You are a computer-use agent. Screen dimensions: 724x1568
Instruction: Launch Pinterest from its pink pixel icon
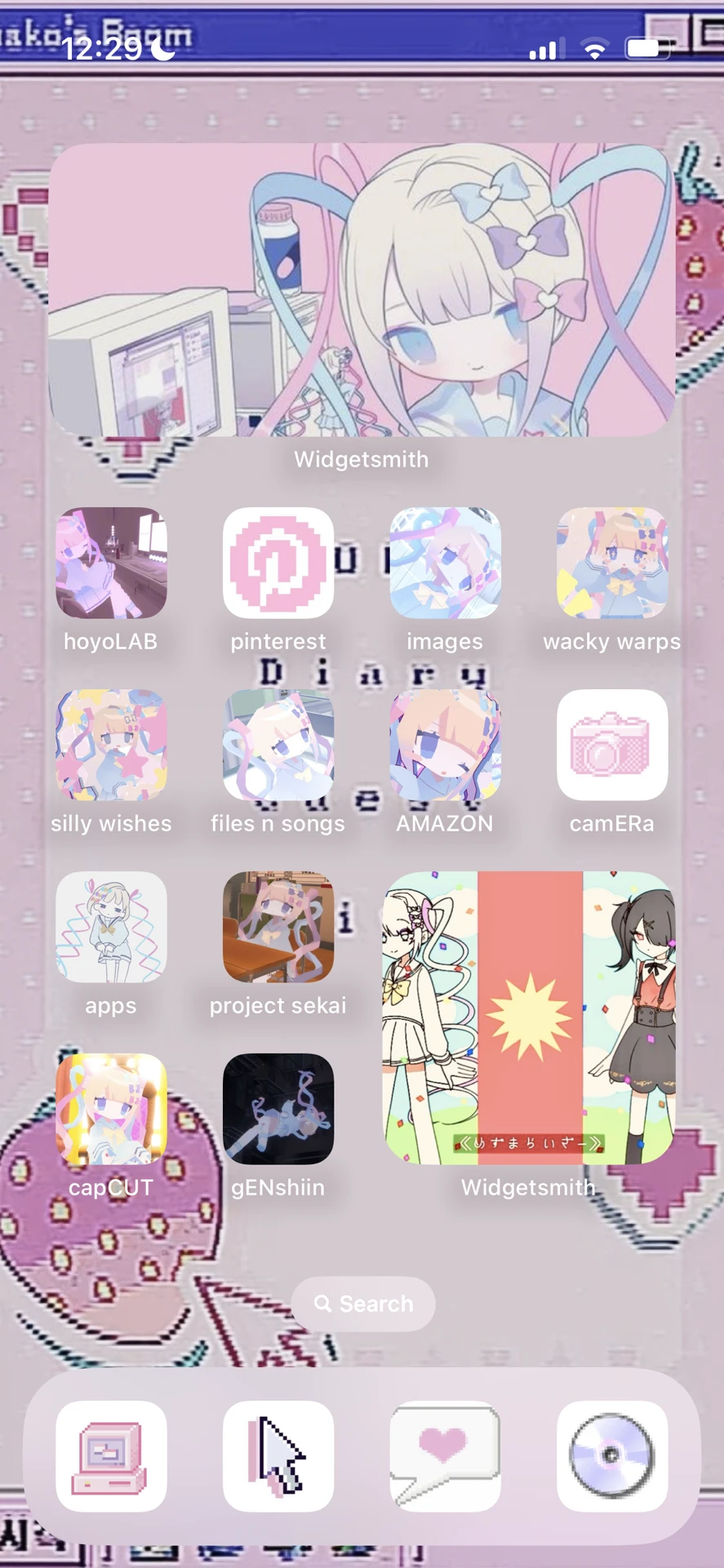coord(278,563)
